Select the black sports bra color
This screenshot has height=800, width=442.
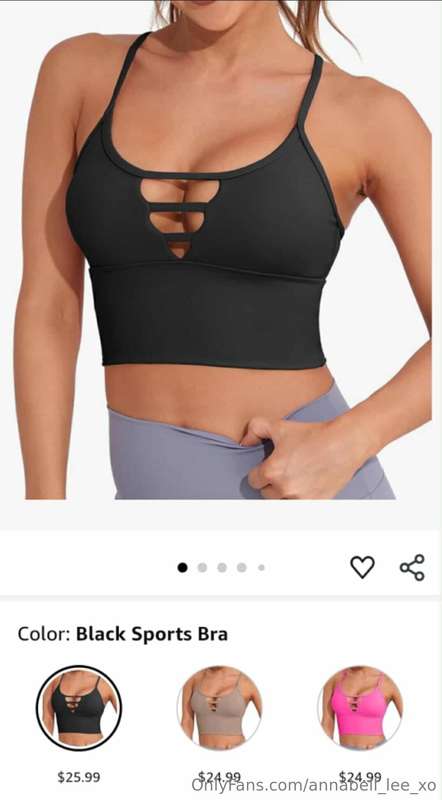[79, 708]
